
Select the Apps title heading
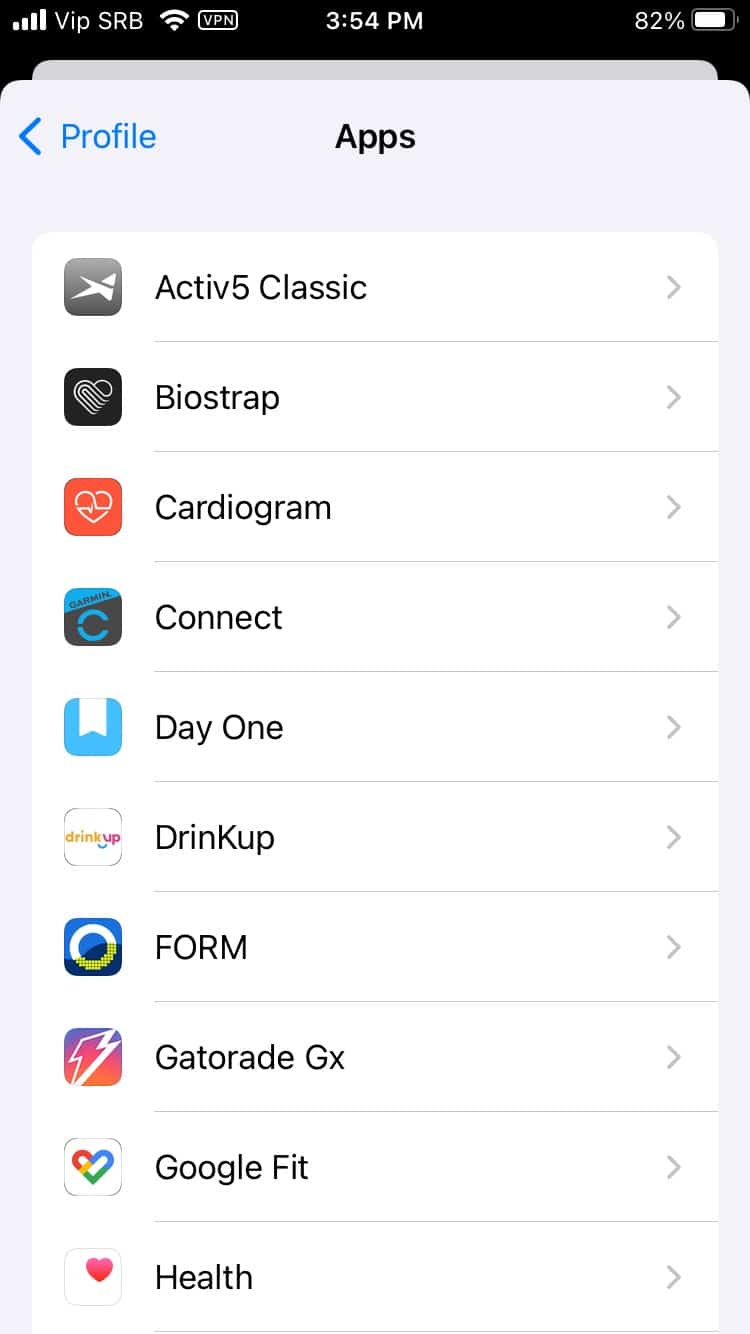(x=375, y=137)
